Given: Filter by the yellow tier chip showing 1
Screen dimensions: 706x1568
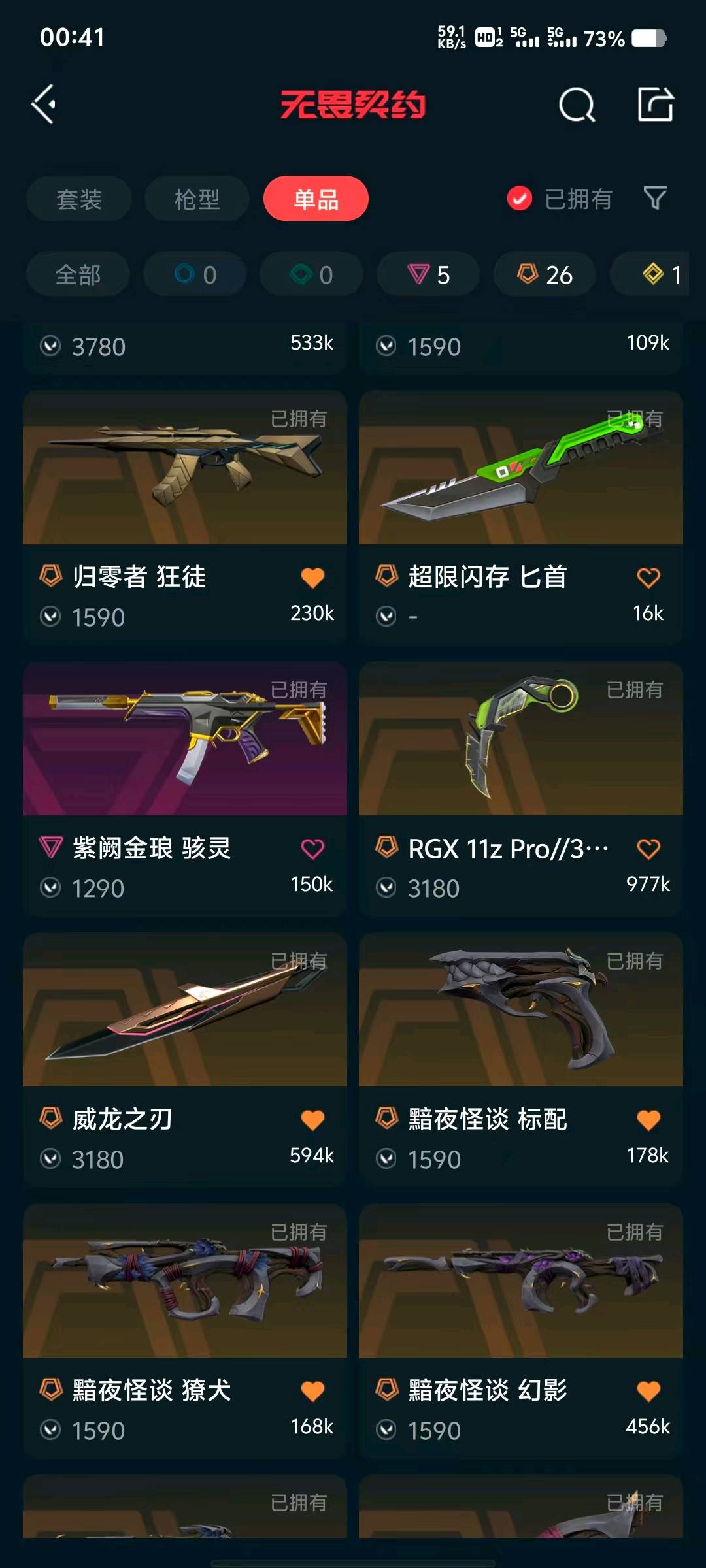Looking at the screenshot, I should [x=660, y=274].
